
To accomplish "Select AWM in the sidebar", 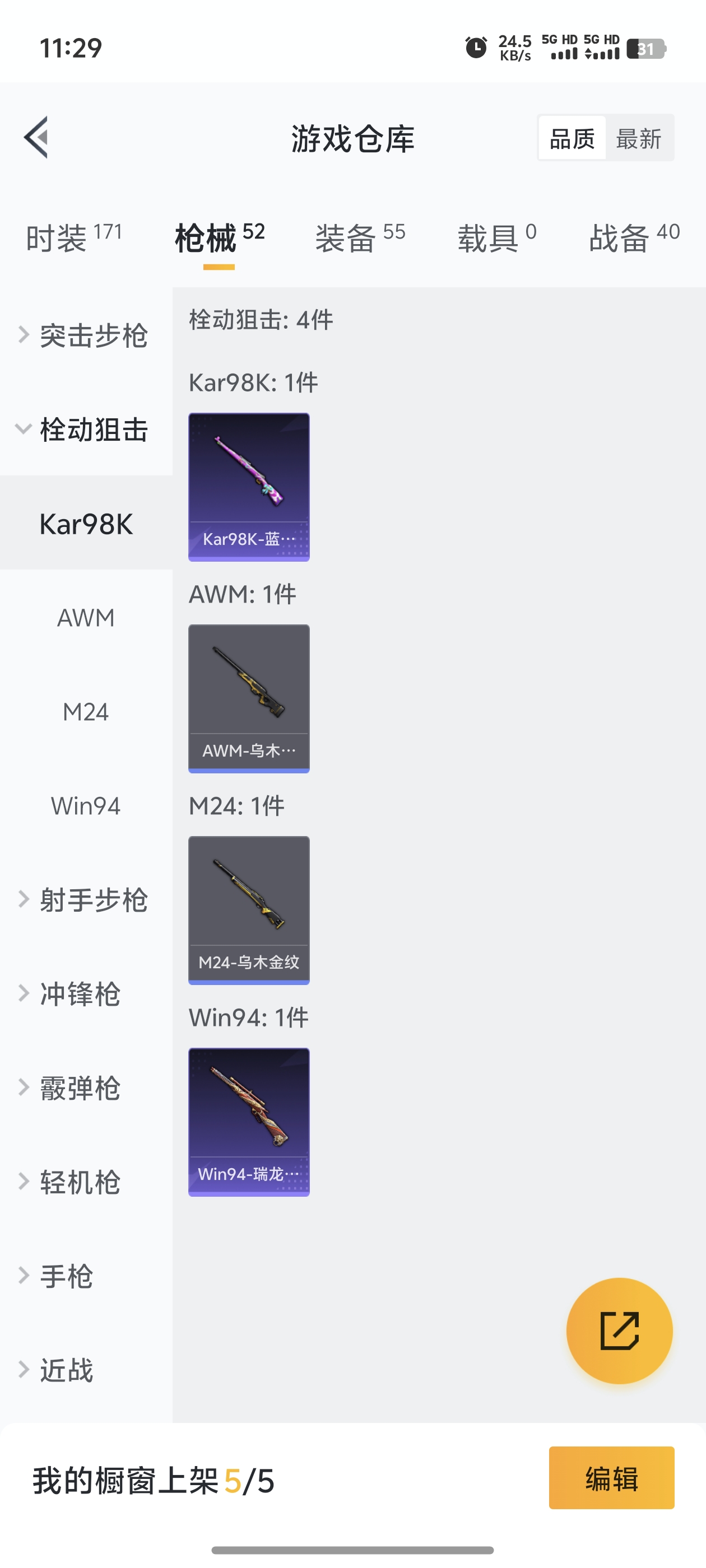I will point(86,618).
